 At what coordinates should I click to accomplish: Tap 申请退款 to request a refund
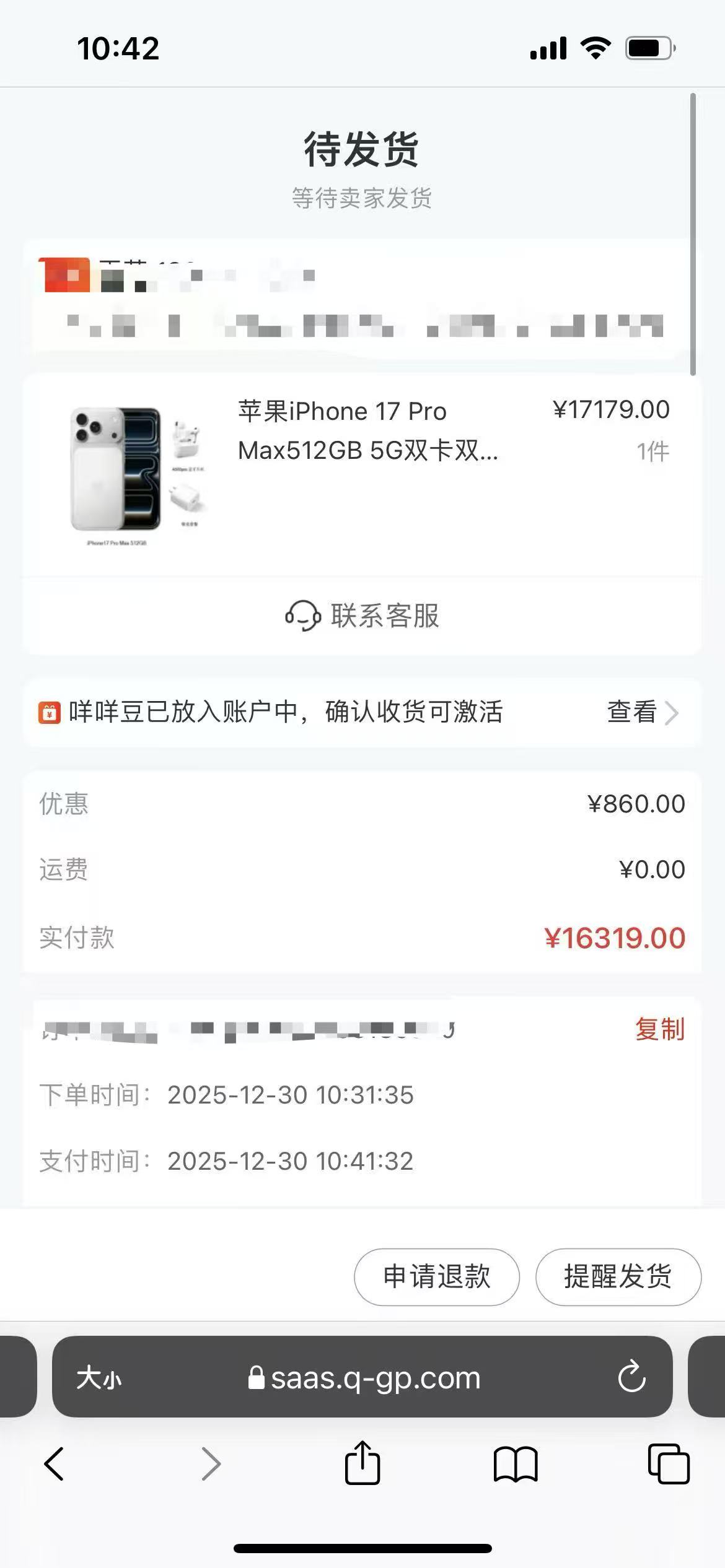coord(436,1277)
